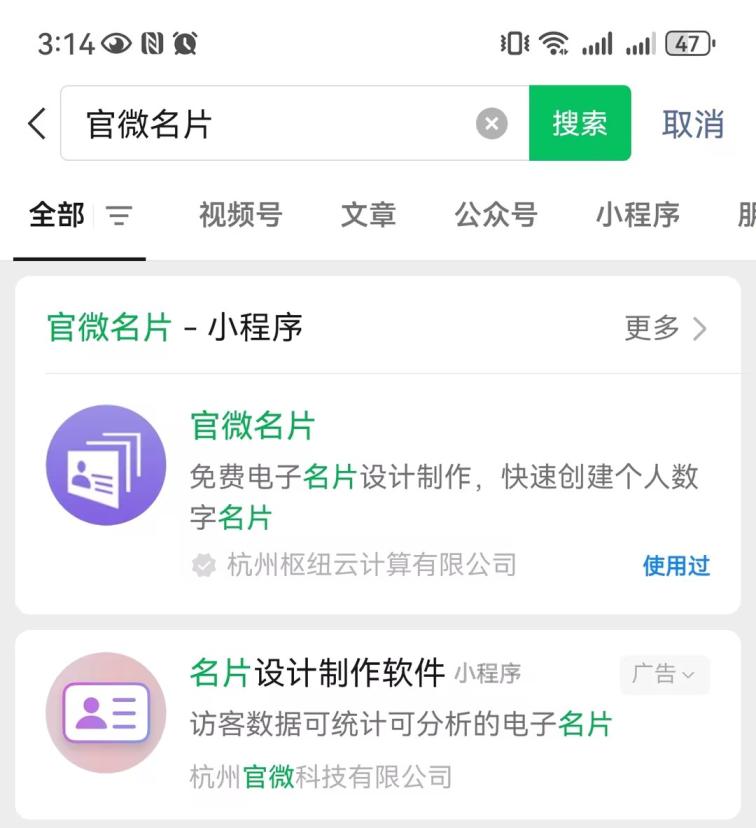Clear the search text
756x828 pixels.
491,124
